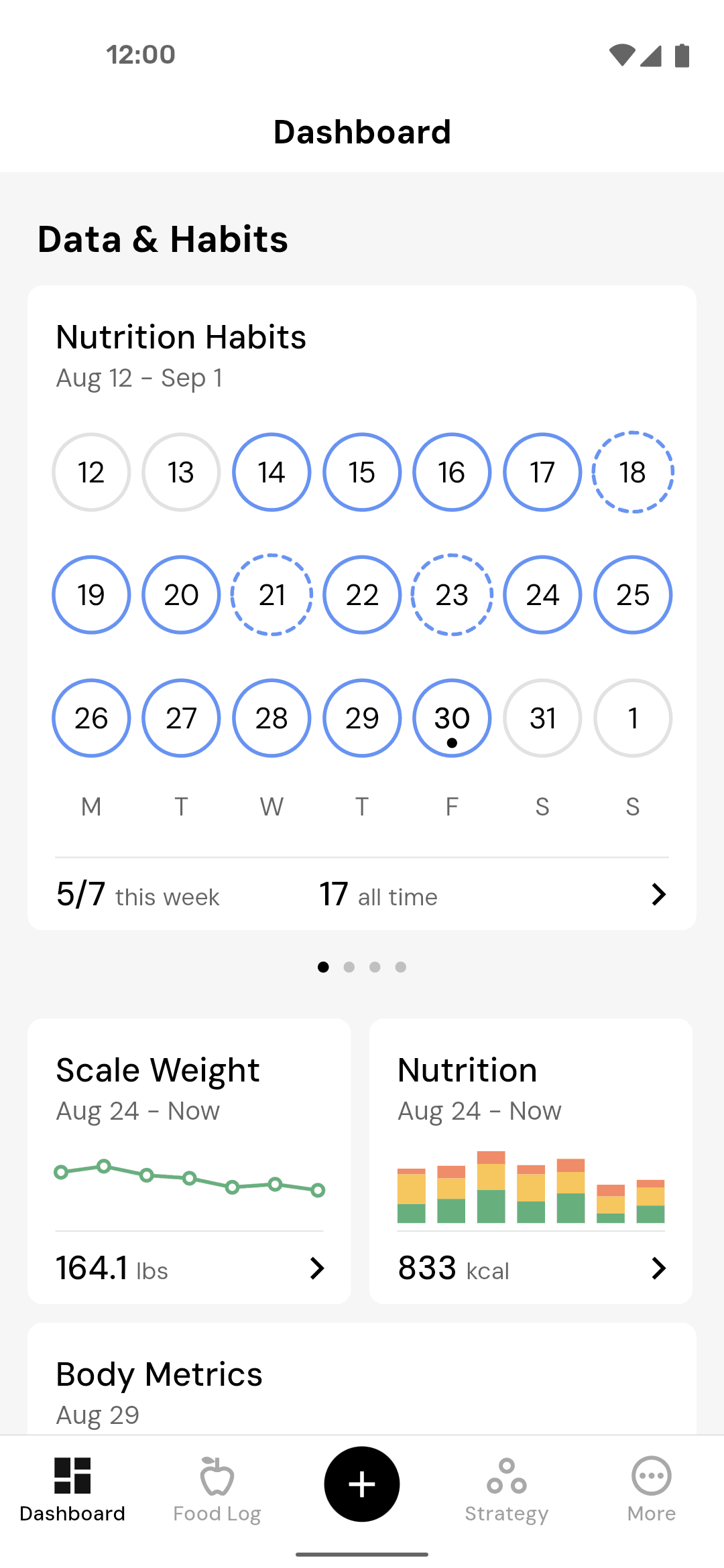
Task: Tap the More options icon
Action: pyautogui.click(x=651, y=1476)
